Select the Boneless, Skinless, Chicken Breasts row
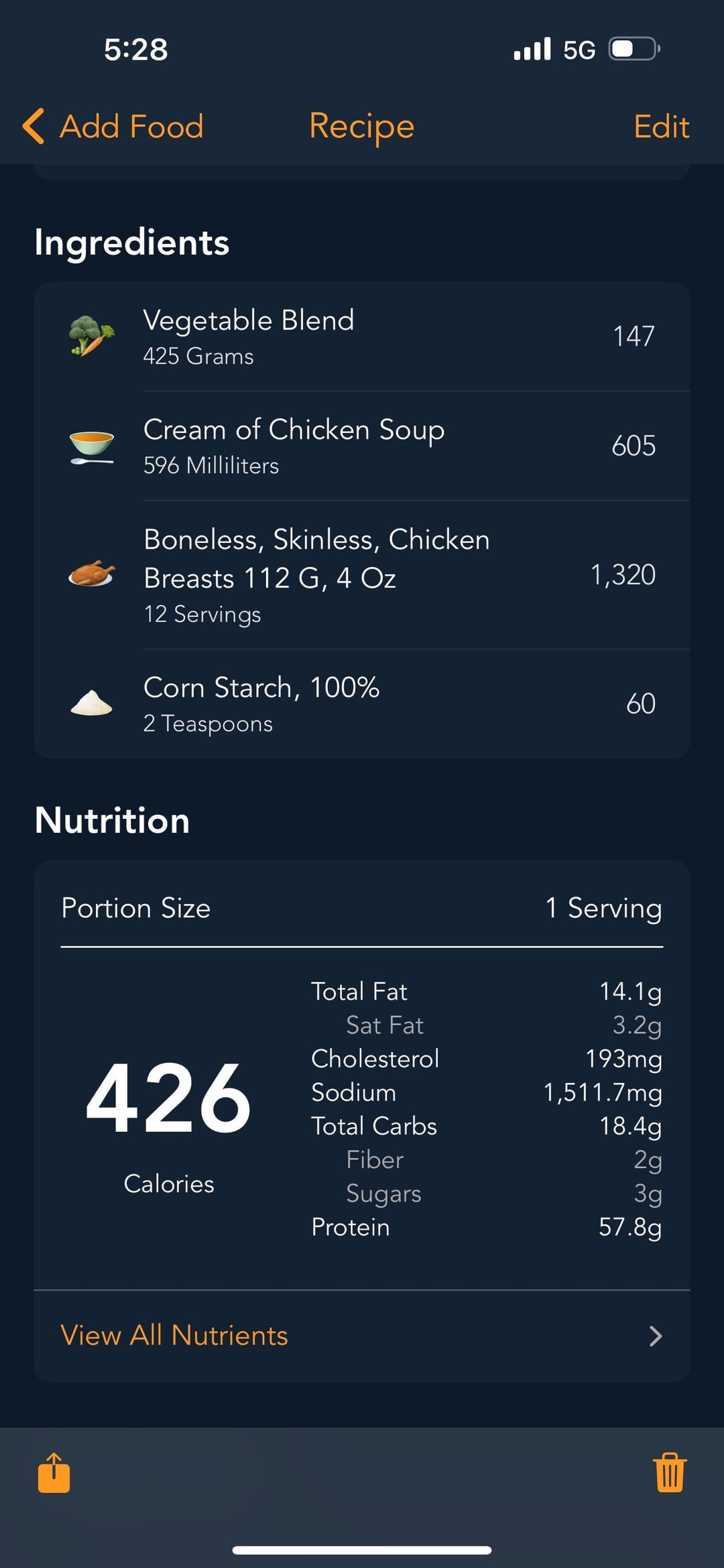 pyautogui.click(x=362, y=575)
